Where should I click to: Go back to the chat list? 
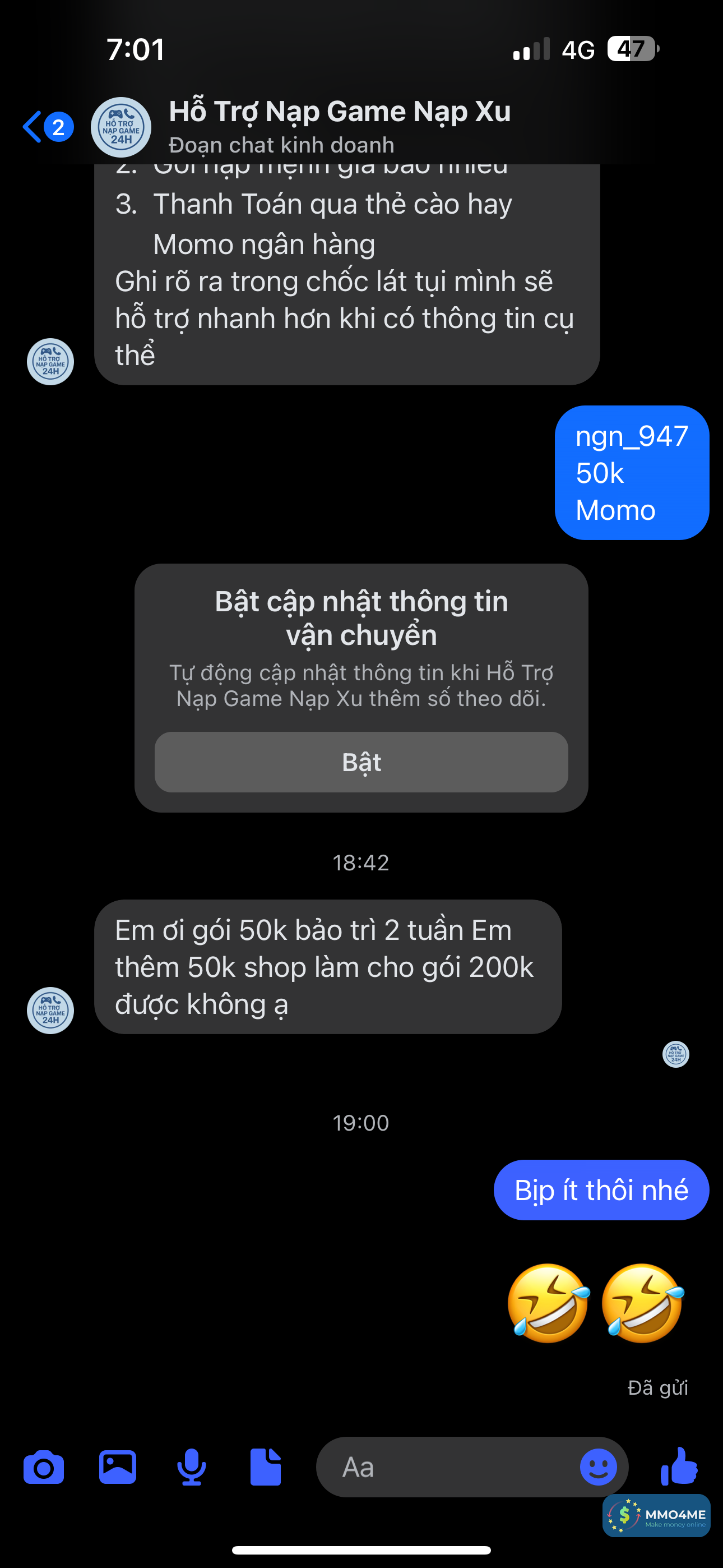(x=34, y=127)
